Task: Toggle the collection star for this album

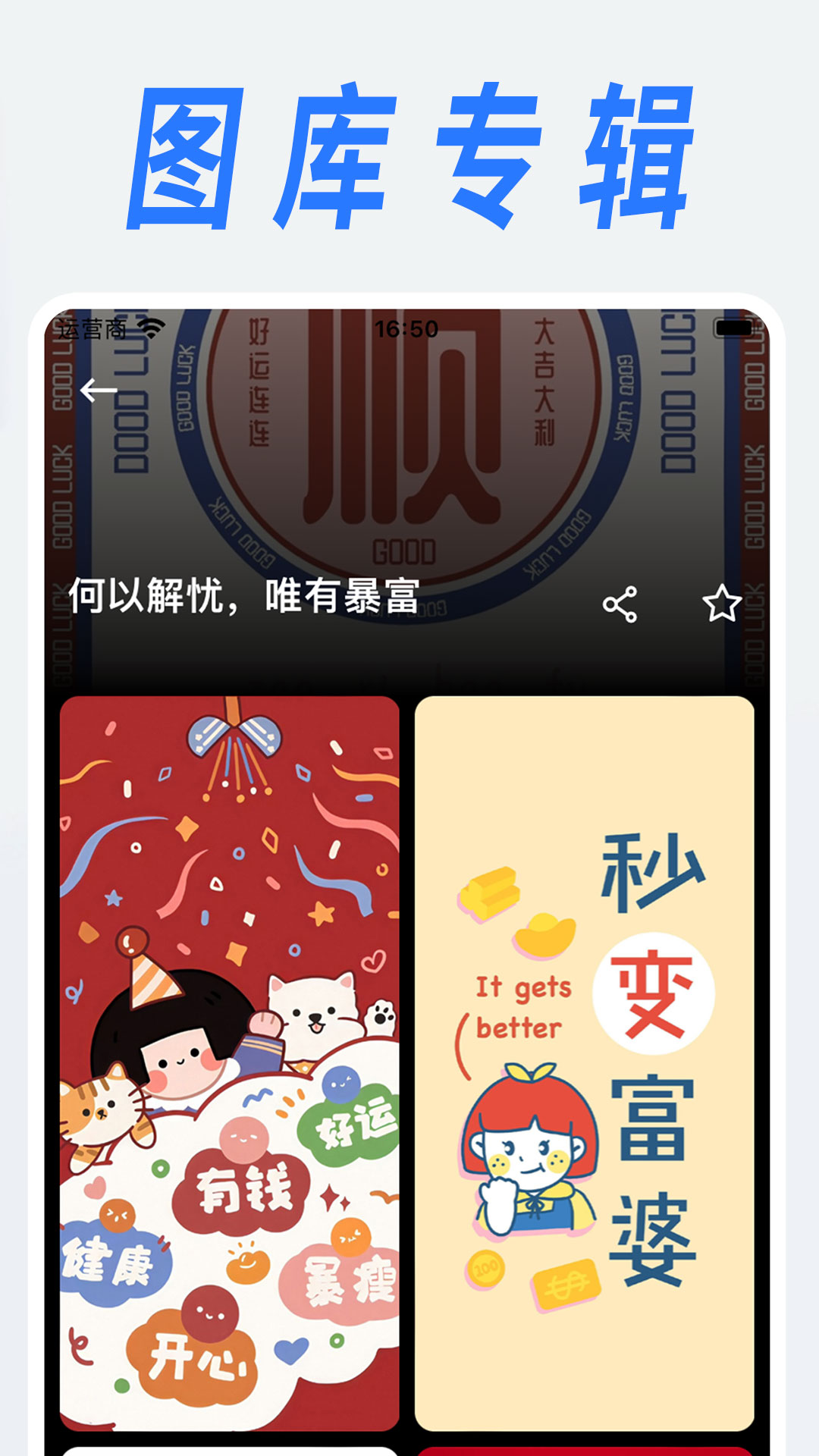Action: coord(723,603)
